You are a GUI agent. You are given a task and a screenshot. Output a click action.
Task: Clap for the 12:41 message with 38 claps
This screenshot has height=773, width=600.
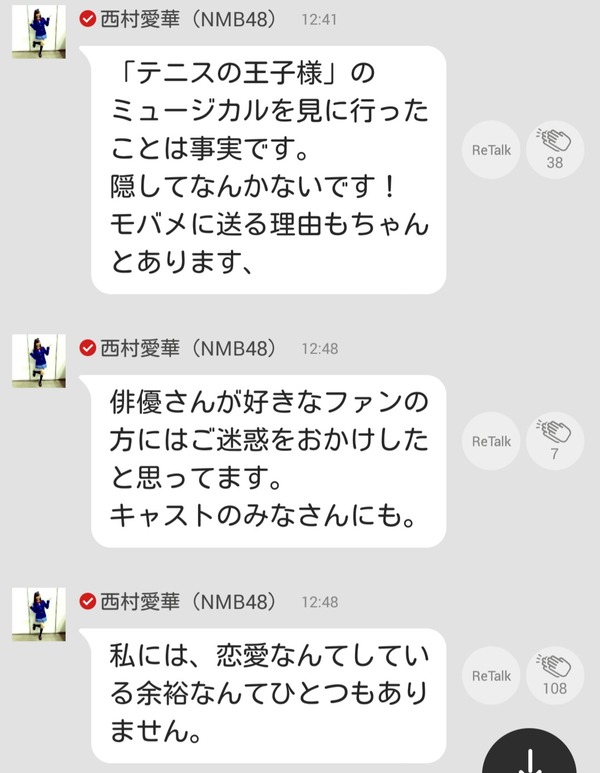pos(553,149)
